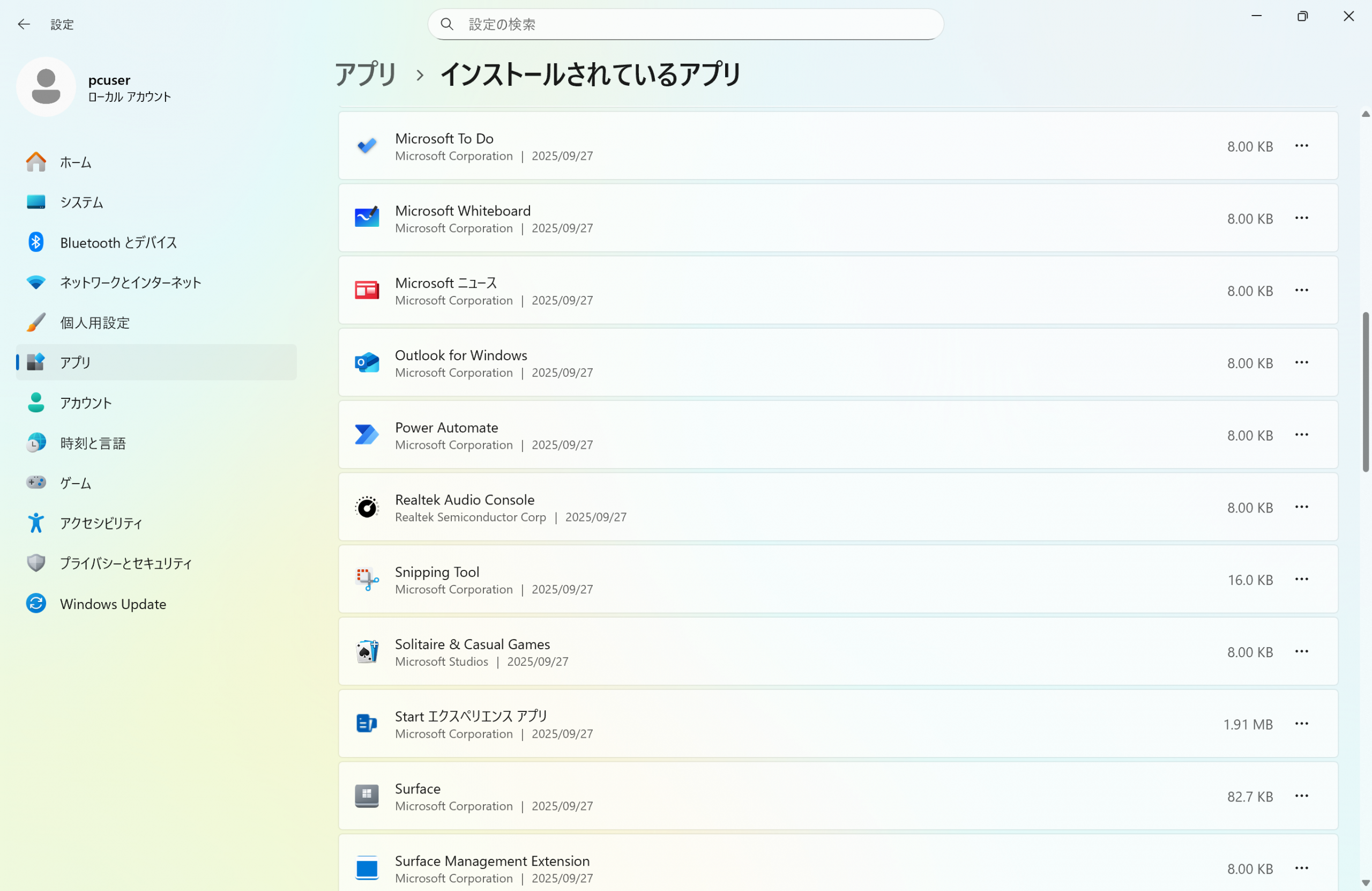Open Bluetooth とデバイス settings

pos(118,243)
